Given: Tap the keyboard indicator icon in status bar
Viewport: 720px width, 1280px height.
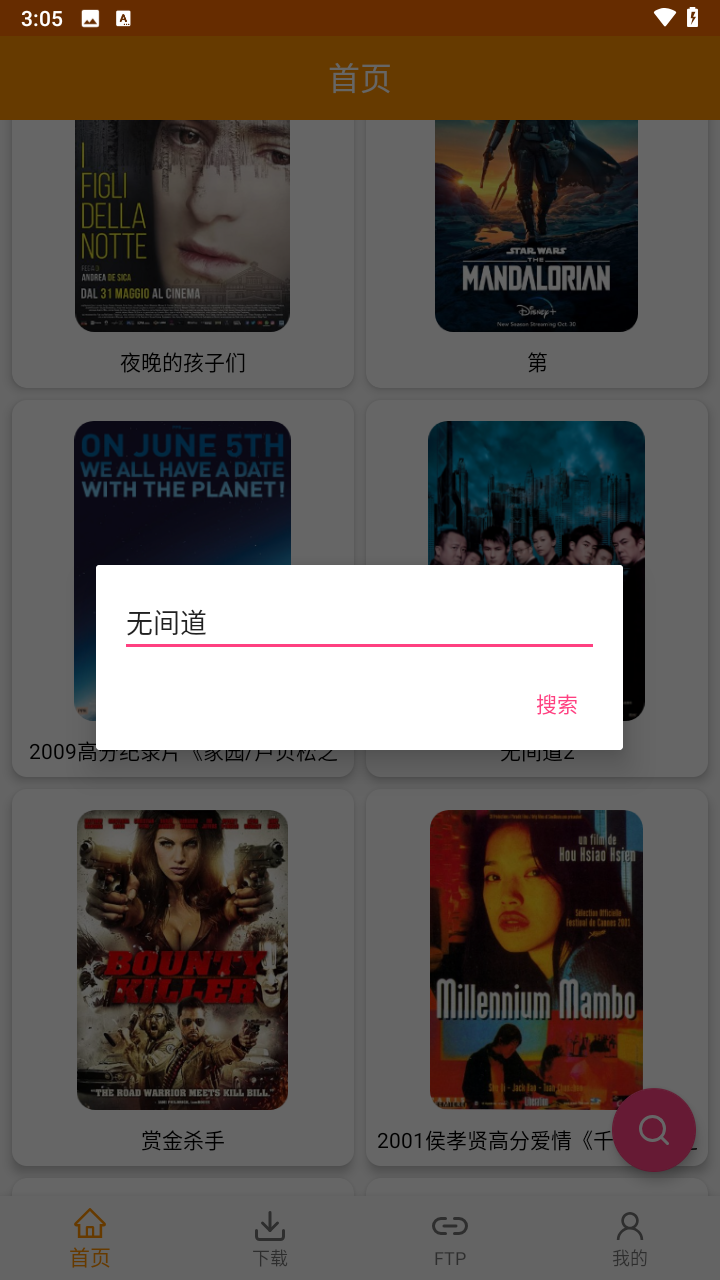Looking at the screenshot, I should coord(124,16).
